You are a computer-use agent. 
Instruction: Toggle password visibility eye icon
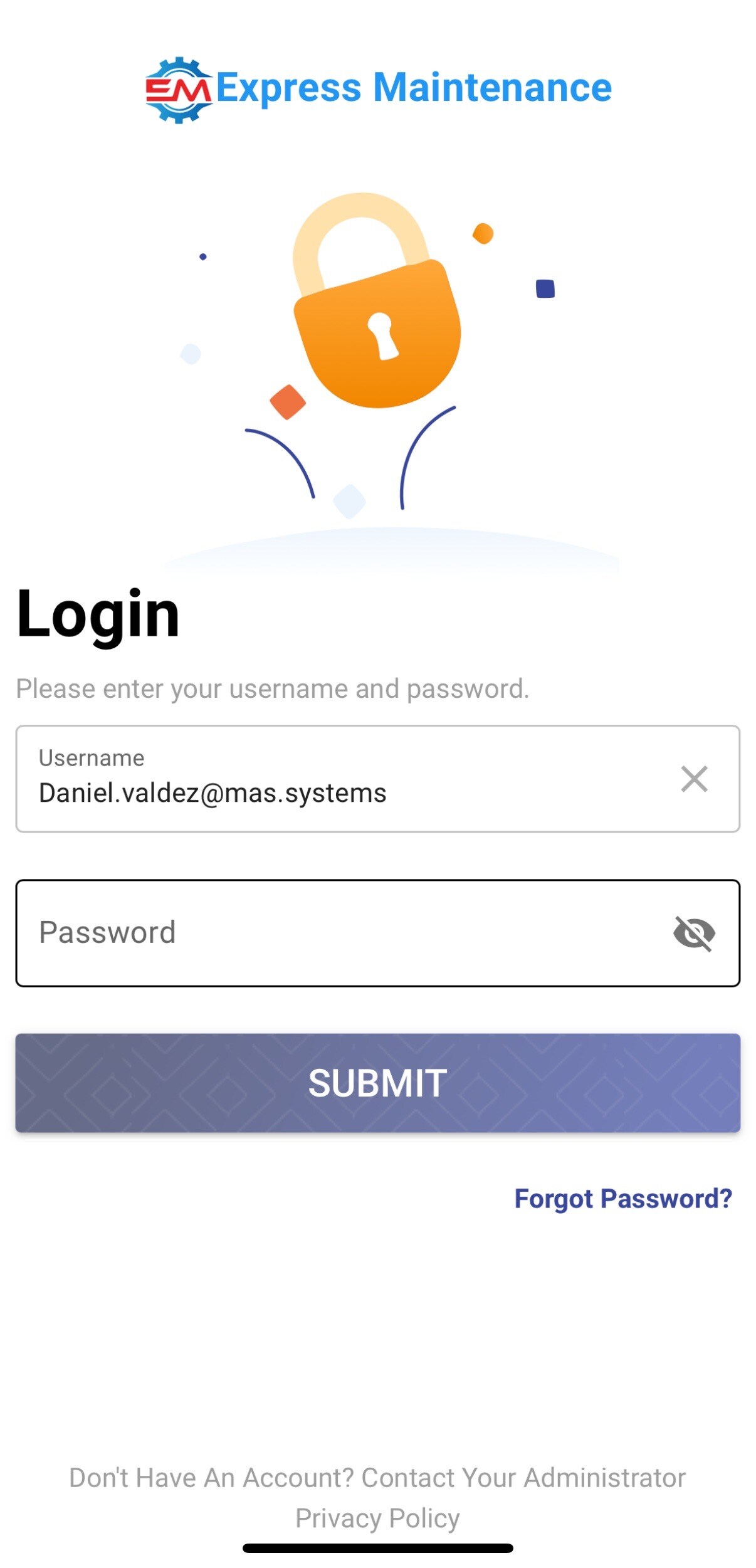694,933
